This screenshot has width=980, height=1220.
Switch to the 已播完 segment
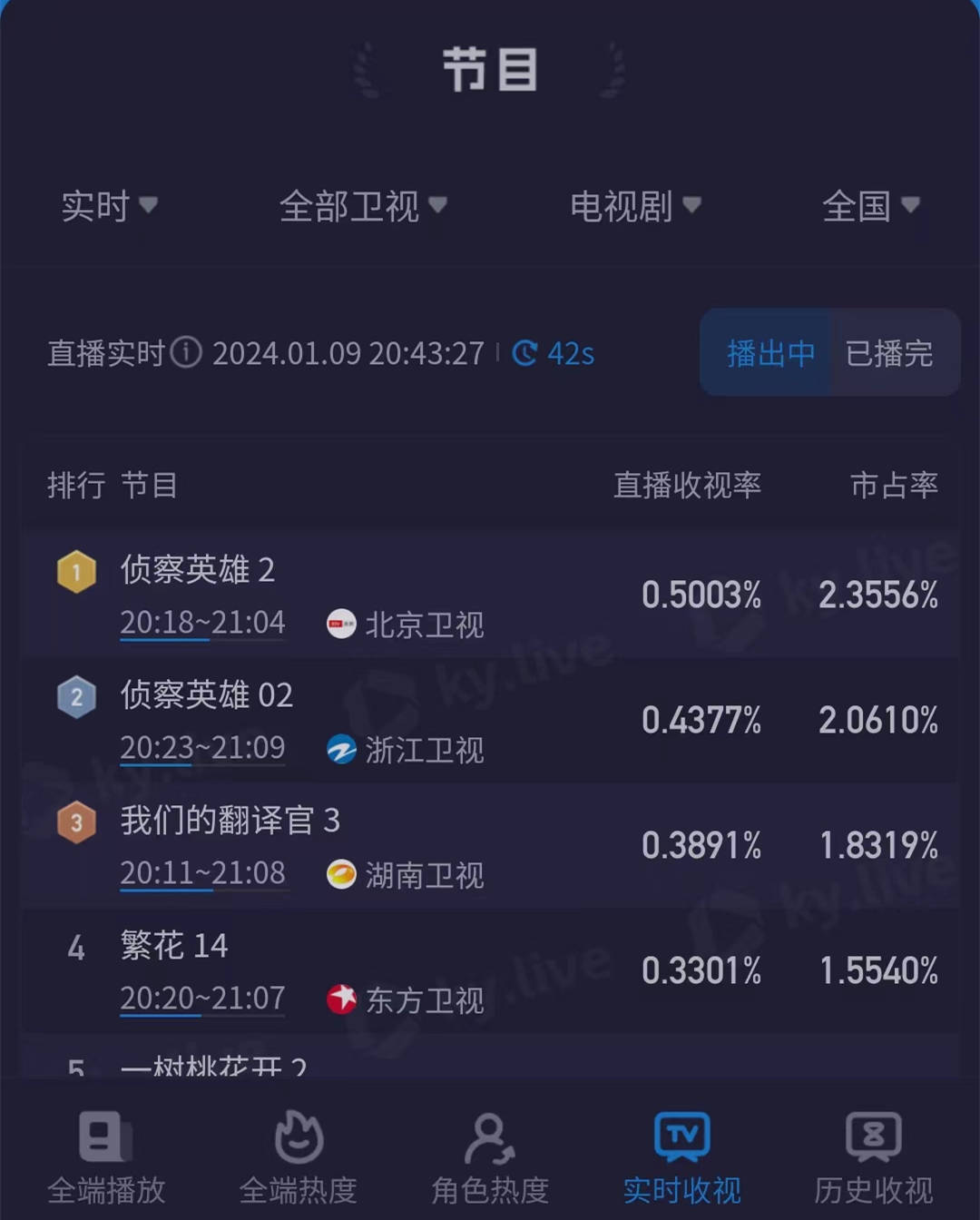(x=889, y=353)
